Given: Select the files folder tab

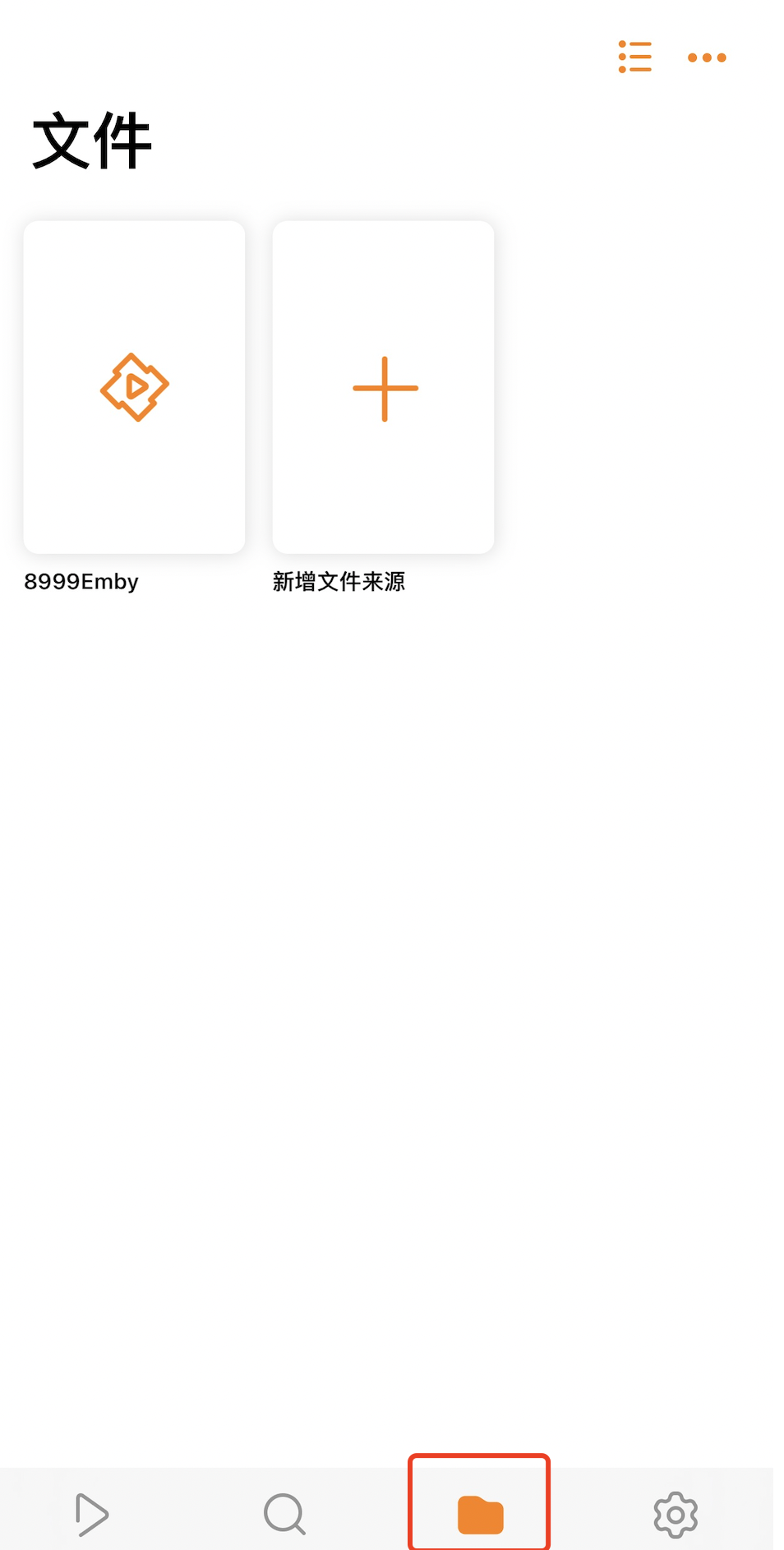Looking at the screenshot, I should pos(480,1515).
